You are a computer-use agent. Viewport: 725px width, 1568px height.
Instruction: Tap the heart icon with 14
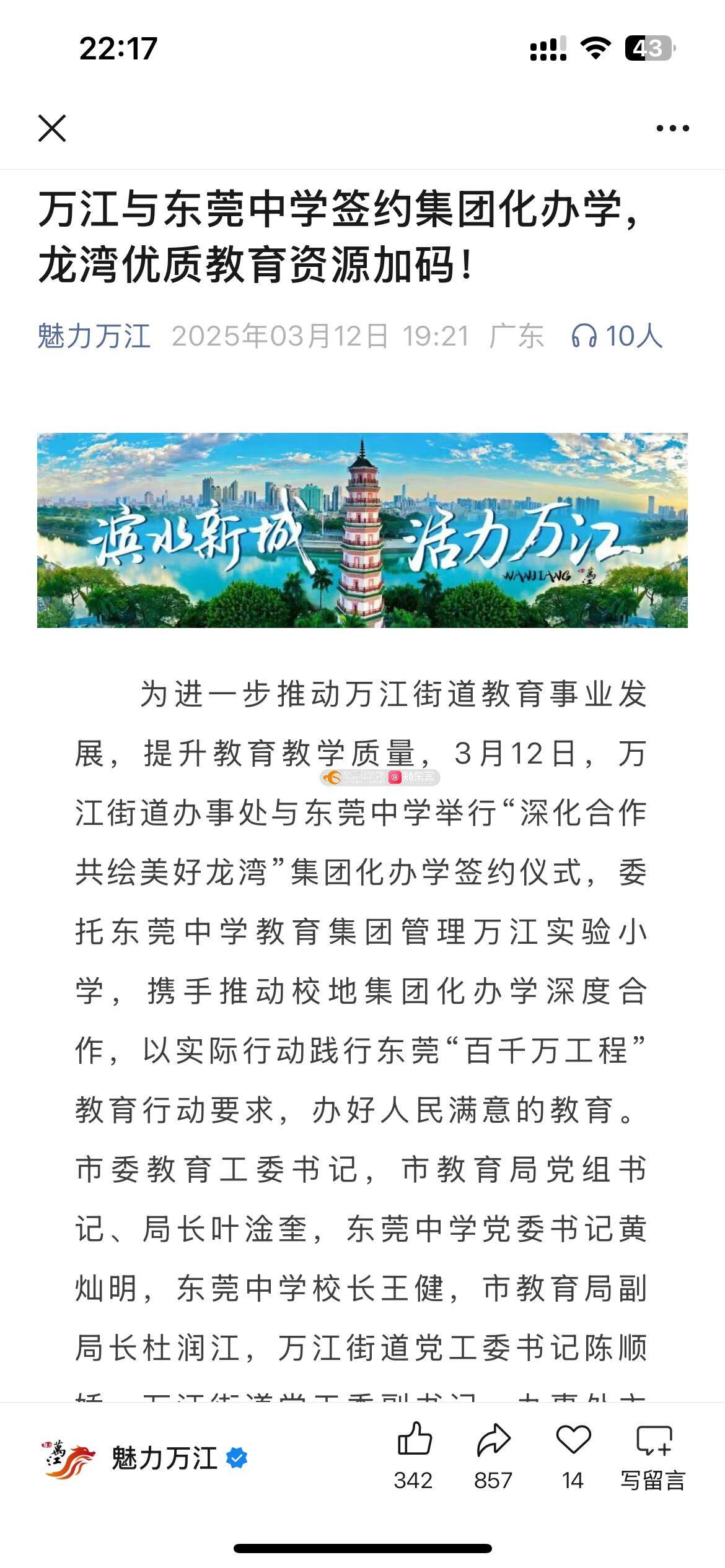[x=573, y=1440]
